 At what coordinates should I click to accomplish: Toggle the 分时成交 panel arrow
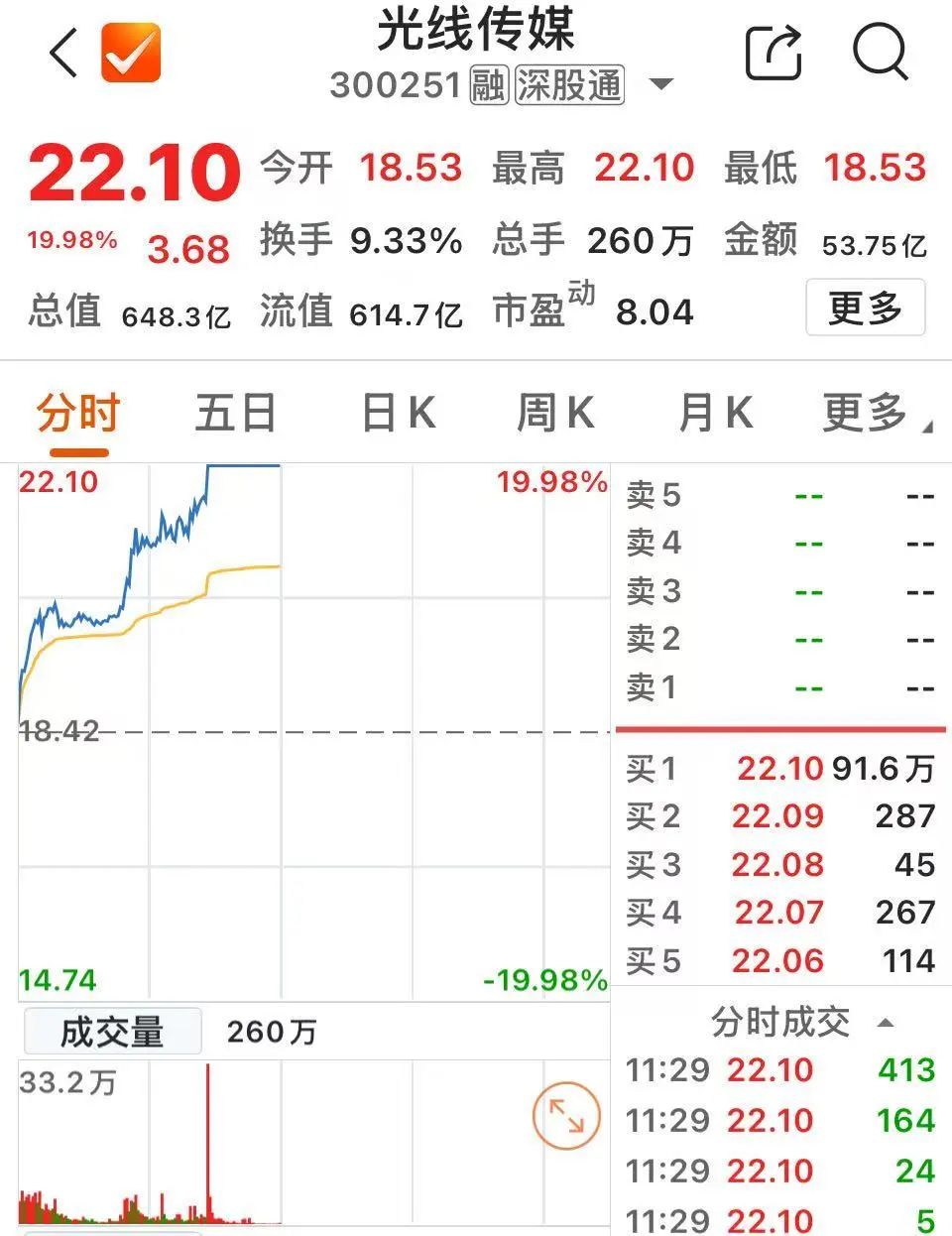click(x=886, y=1023)
